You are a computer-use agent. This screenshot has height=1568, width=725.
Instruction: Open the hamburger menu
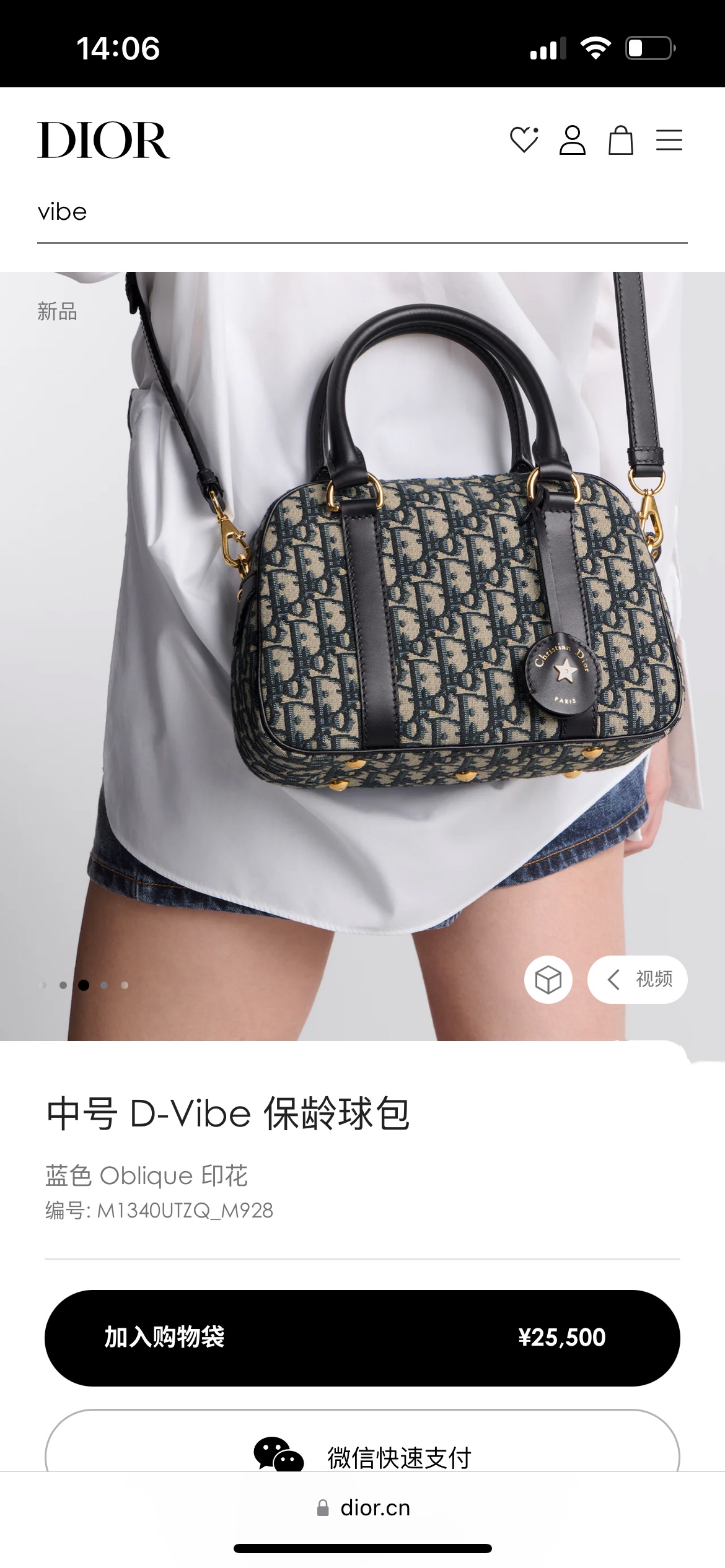pyautogui.click(x=669, y=140)
